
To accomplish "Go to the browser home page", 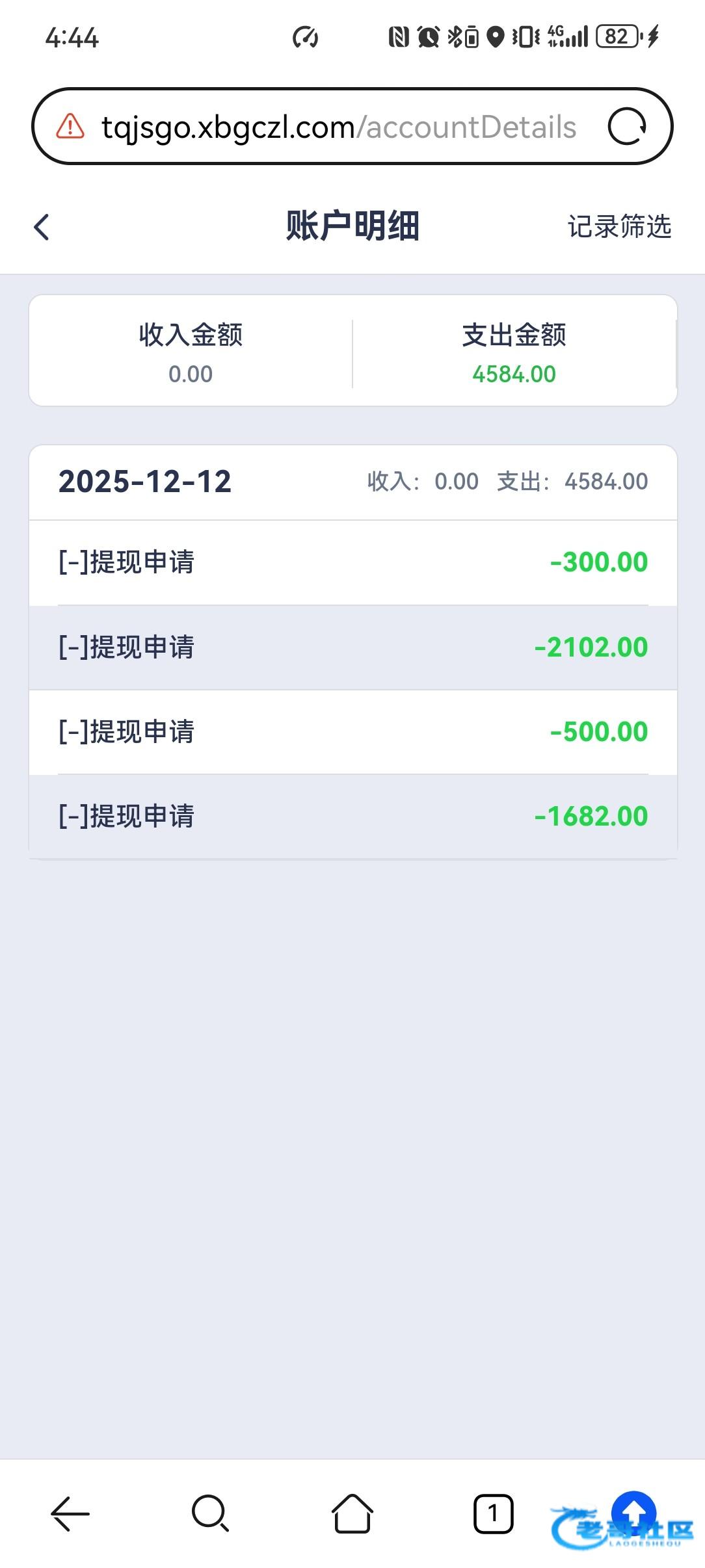I will [x=352, y=1513].
